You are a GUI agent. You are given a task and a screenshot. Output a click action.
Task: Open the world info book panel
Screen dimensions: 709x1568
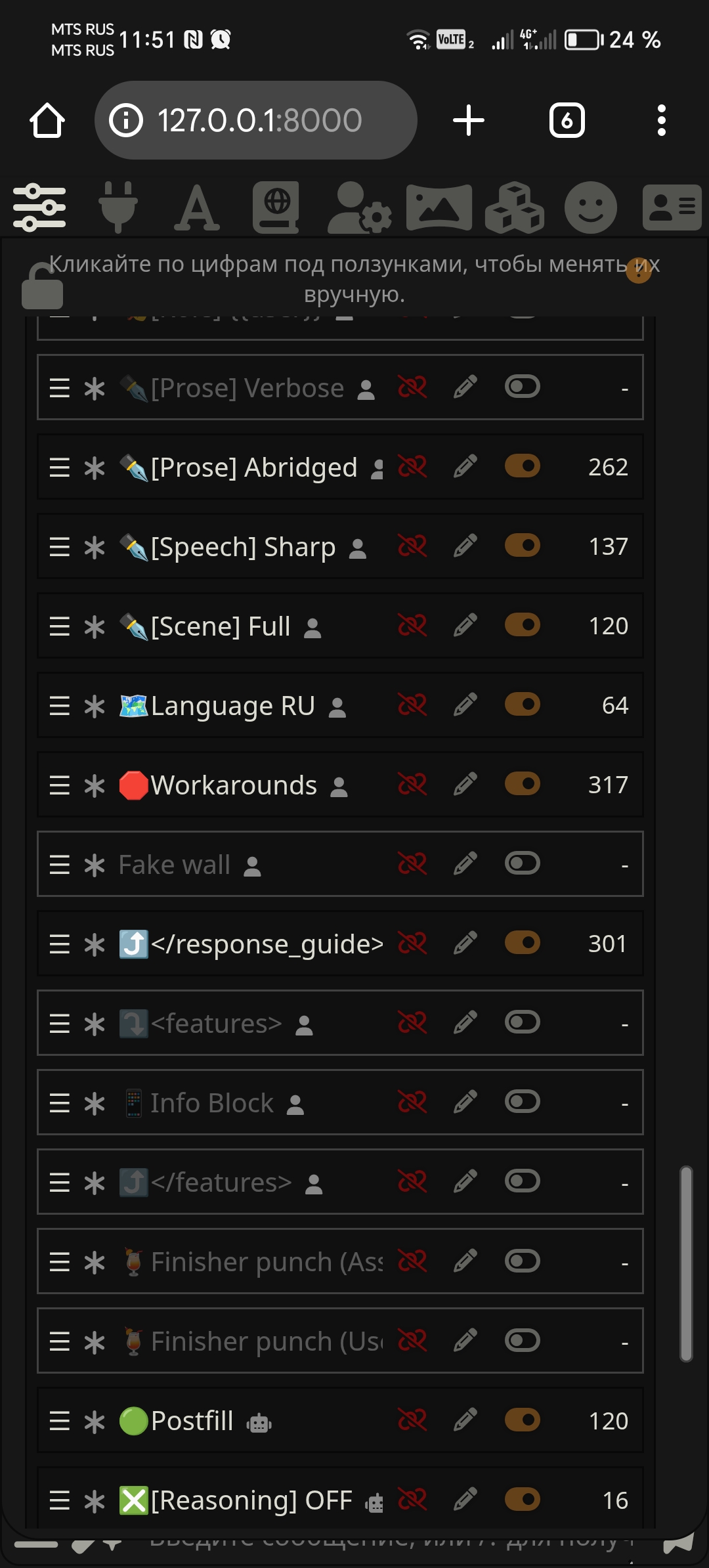pyautogui.click(x=276, y=207)
